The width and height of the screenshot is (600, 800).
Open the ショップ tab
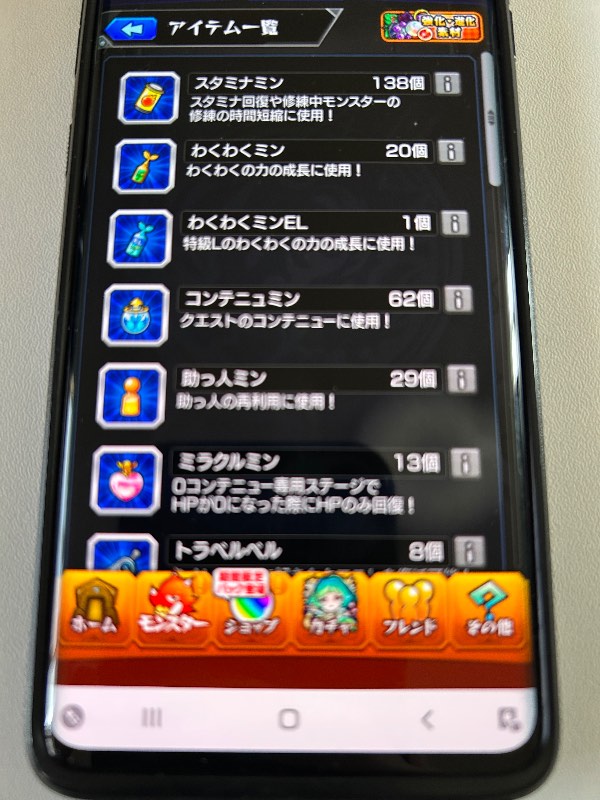click(x=251, y=609)
